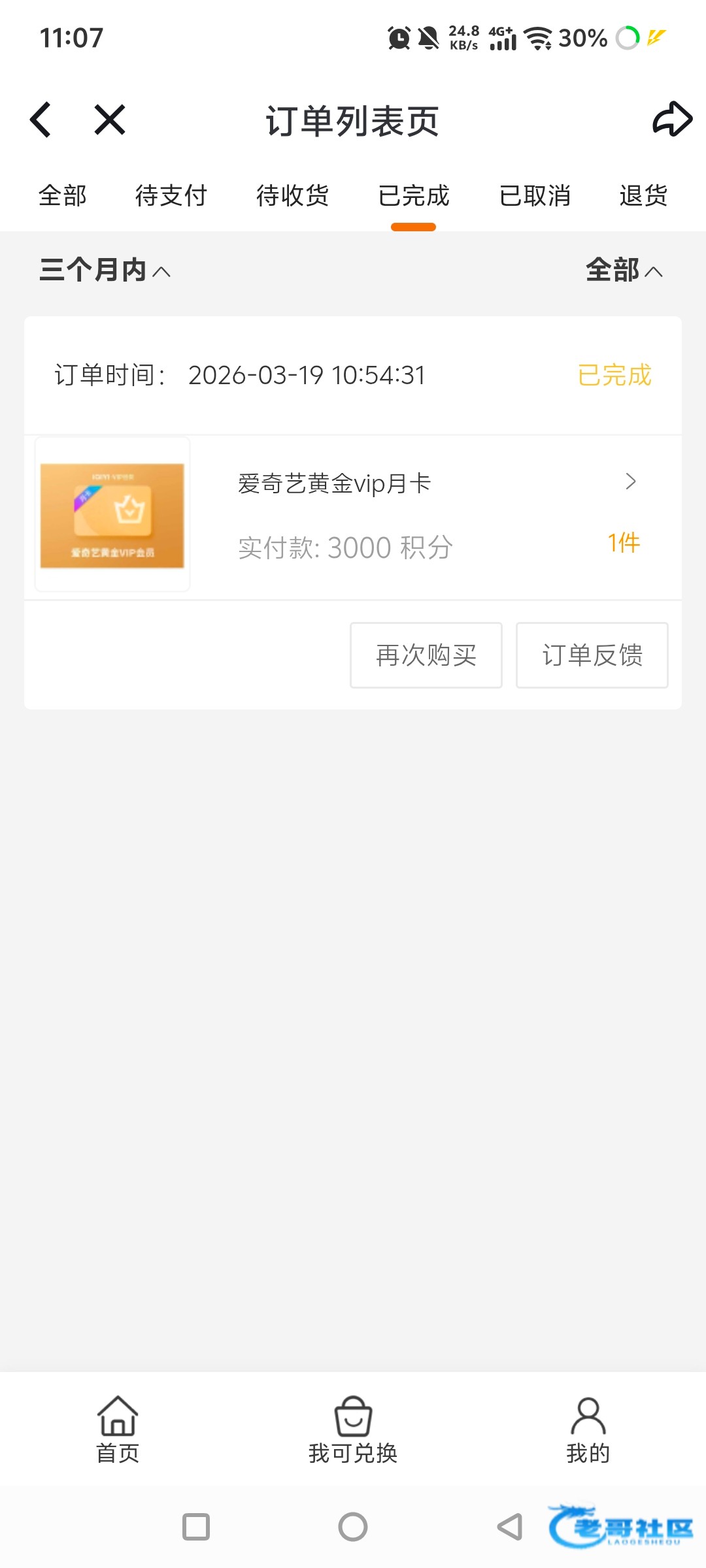Go to the 首页 tab
Image resolution: width=706 pixels, height=1568 pixels.
coord(118,1429)
